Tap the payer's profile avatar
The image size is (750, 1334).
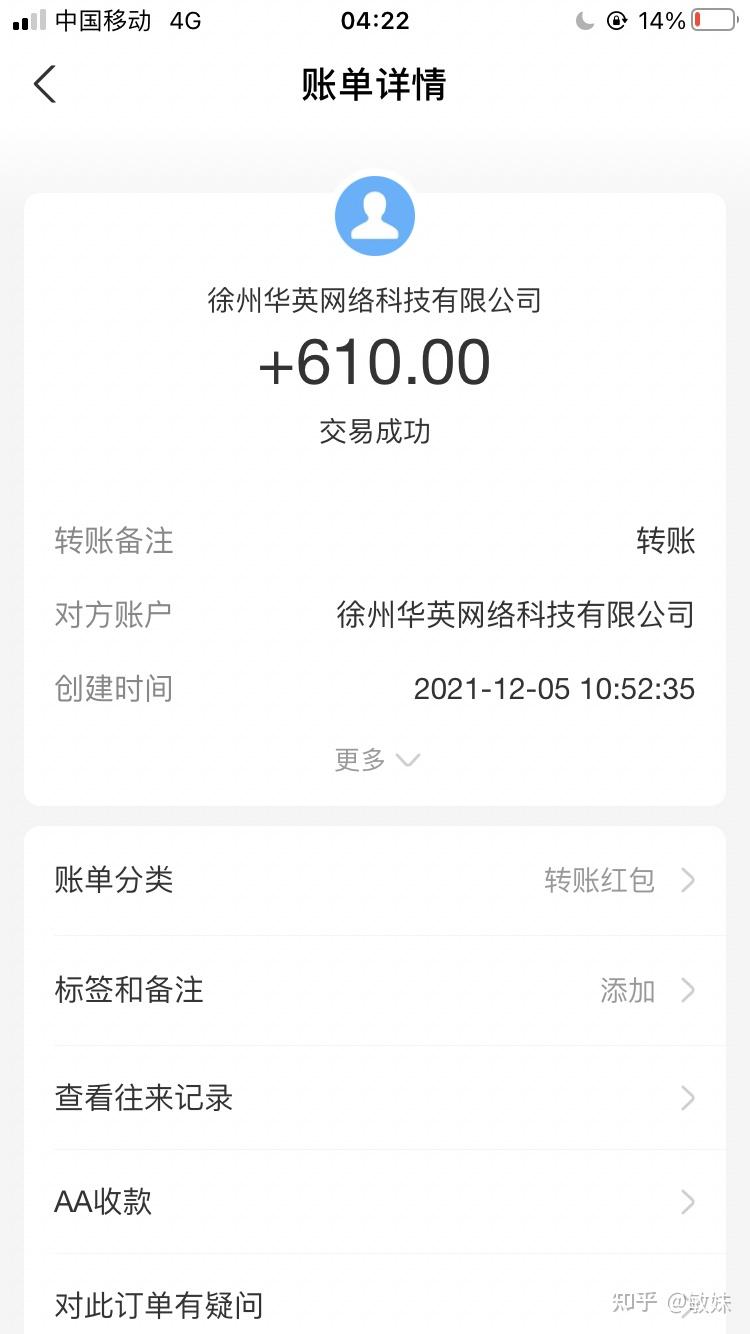tap(375, 216)
